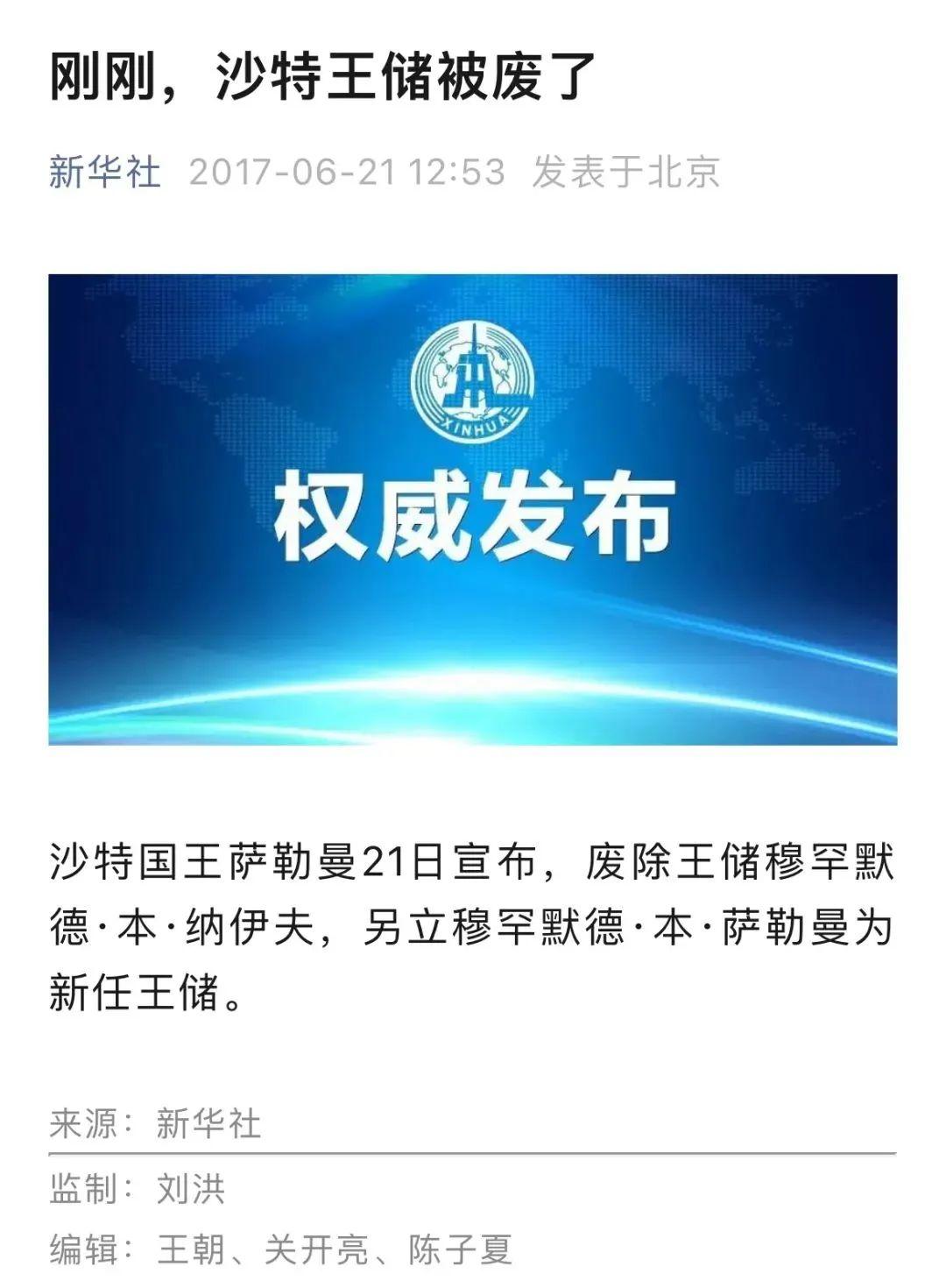
Task: Open the 新华社 account link
Action: (105, 172)
